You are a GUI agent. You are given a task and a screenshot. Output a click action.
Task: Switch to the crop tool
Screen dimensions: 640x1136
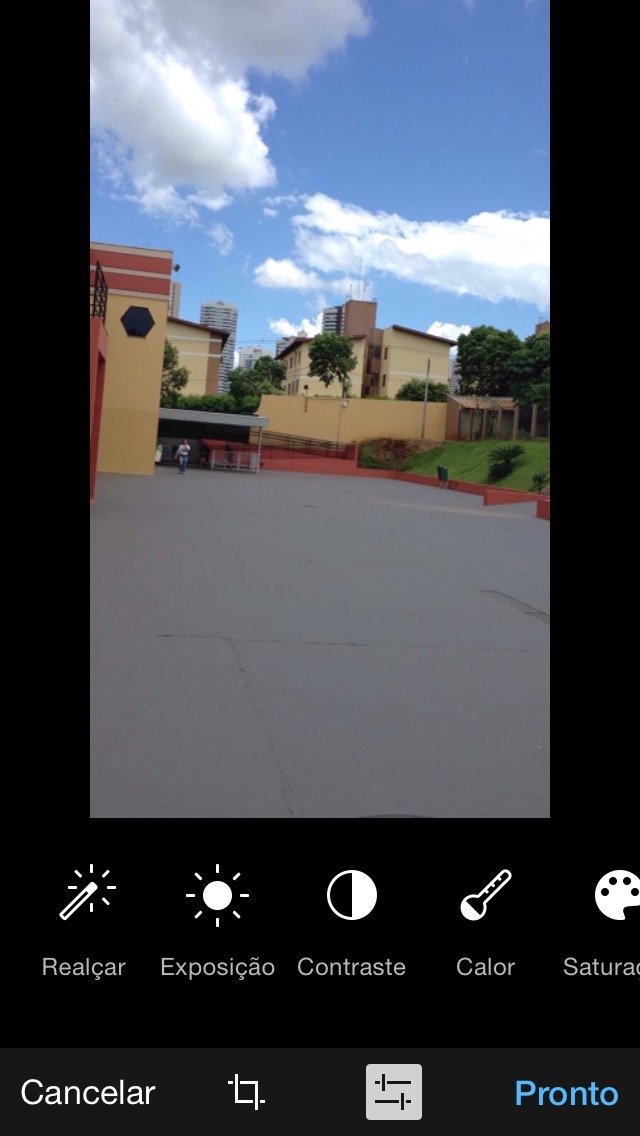(x=246, y=1092)
